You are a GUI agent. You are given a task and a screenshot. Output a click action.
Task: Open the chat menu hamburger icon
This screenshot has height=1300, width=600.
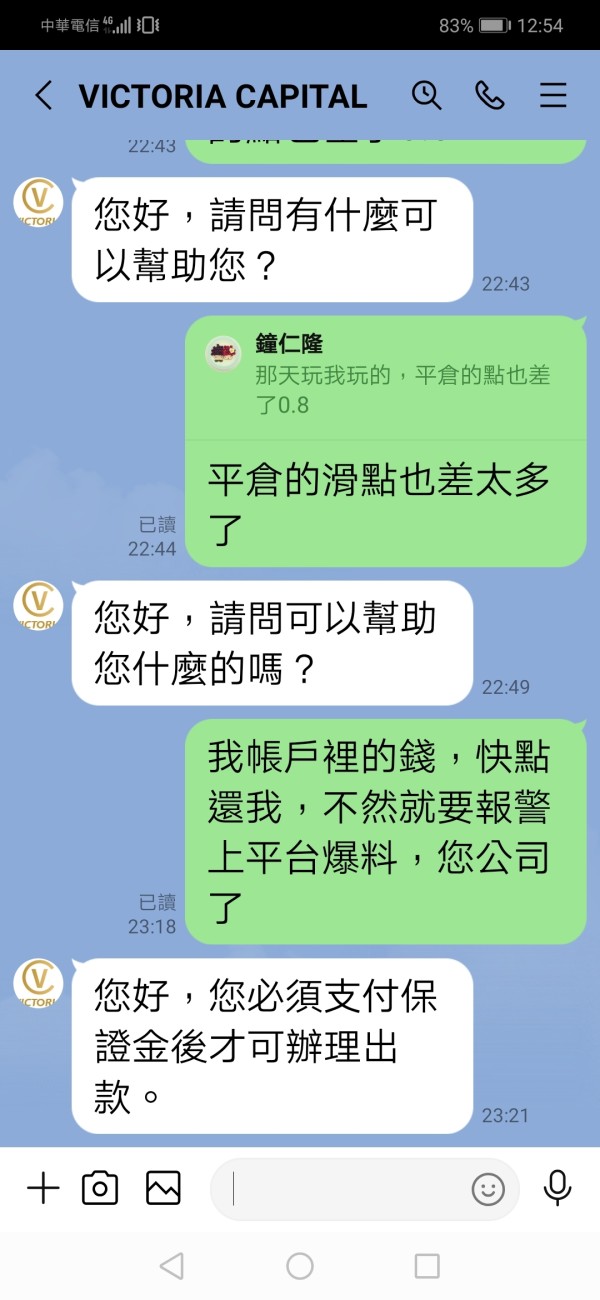[553, 95]
